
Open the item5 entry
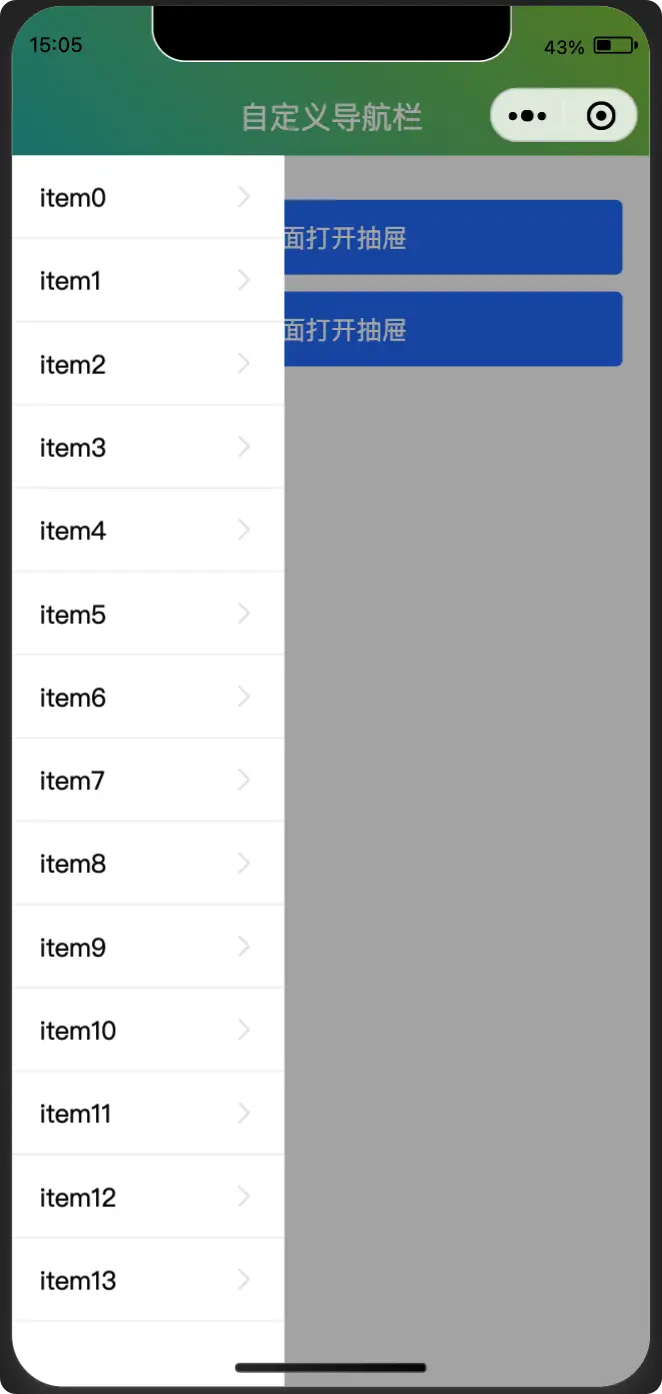(148, 614)
